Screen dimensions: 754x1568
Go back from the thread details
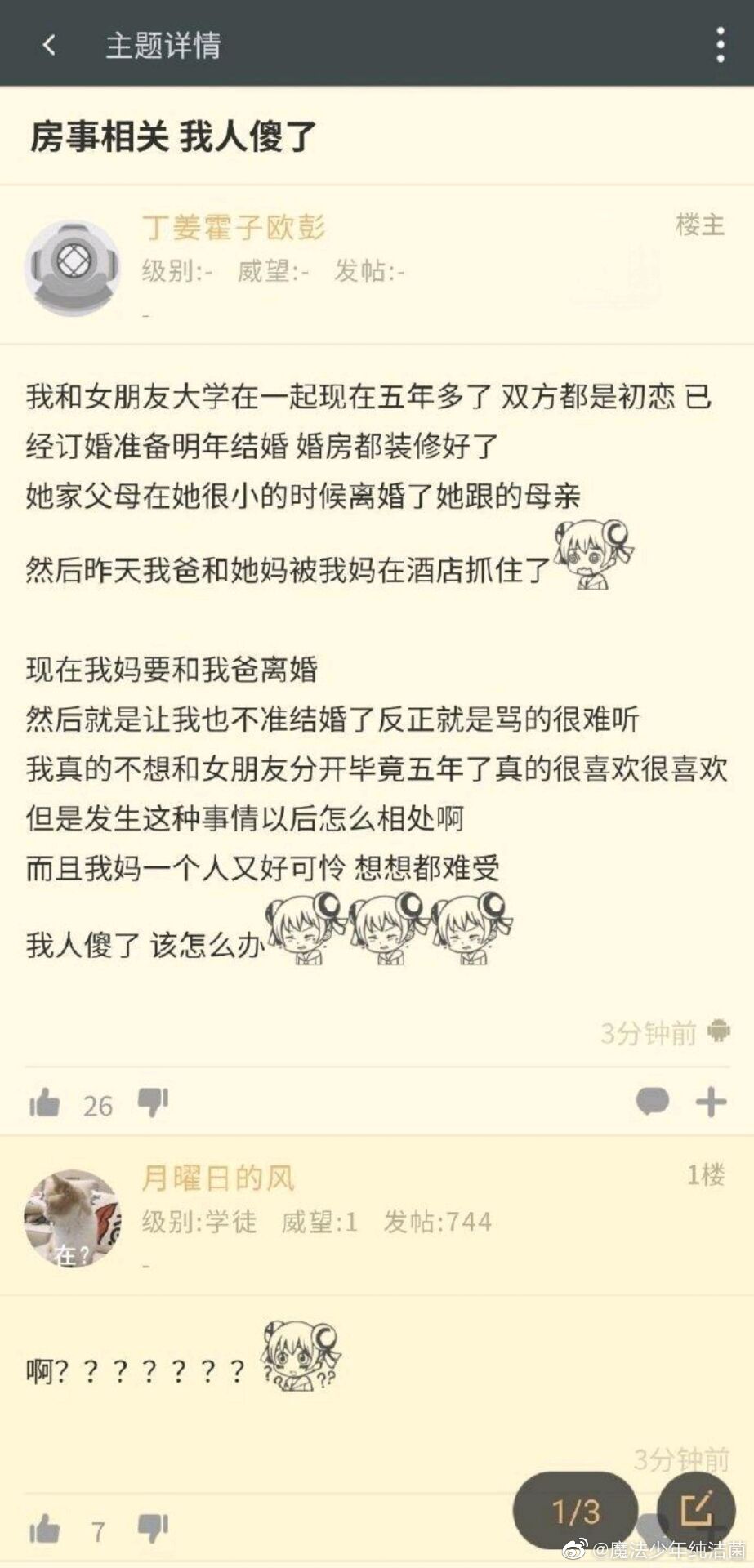(x=49, y=45)
